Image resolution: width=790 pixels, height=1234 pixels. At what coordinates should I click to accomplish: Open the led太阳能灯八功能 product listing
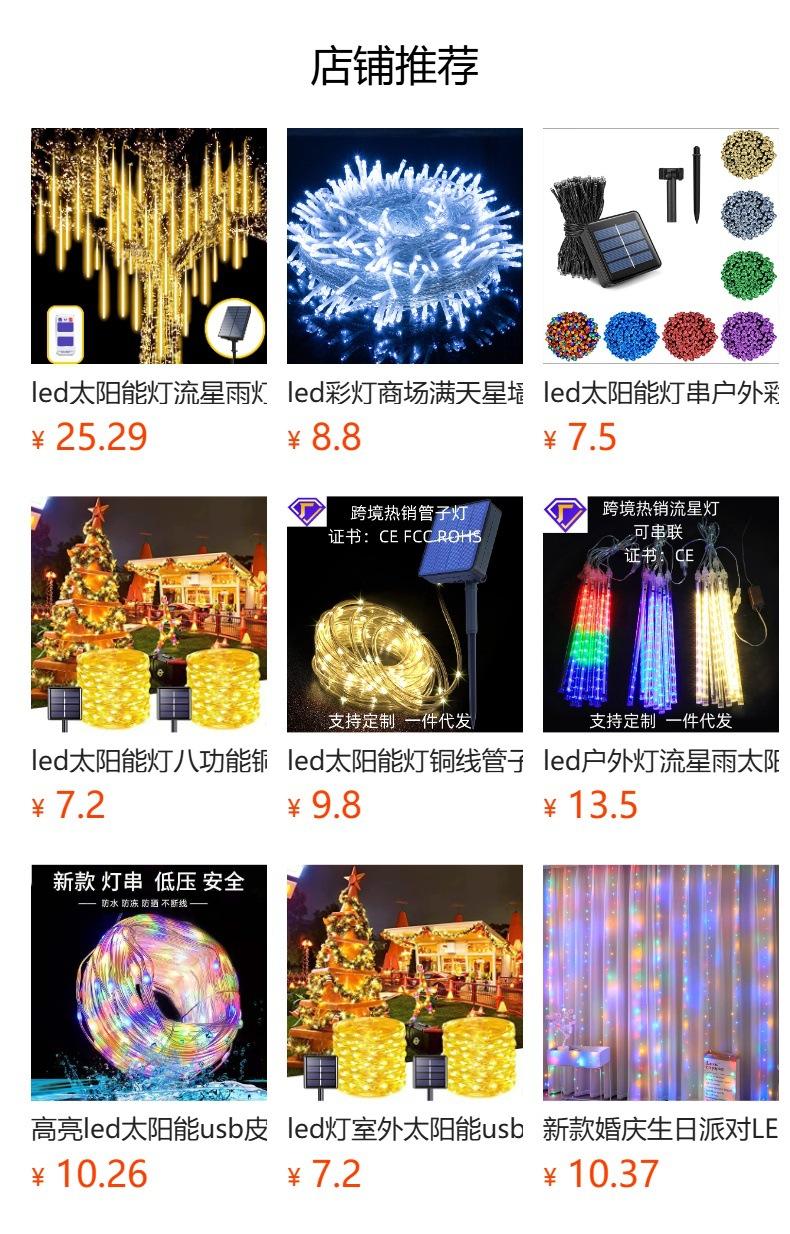tap(149, 614)
